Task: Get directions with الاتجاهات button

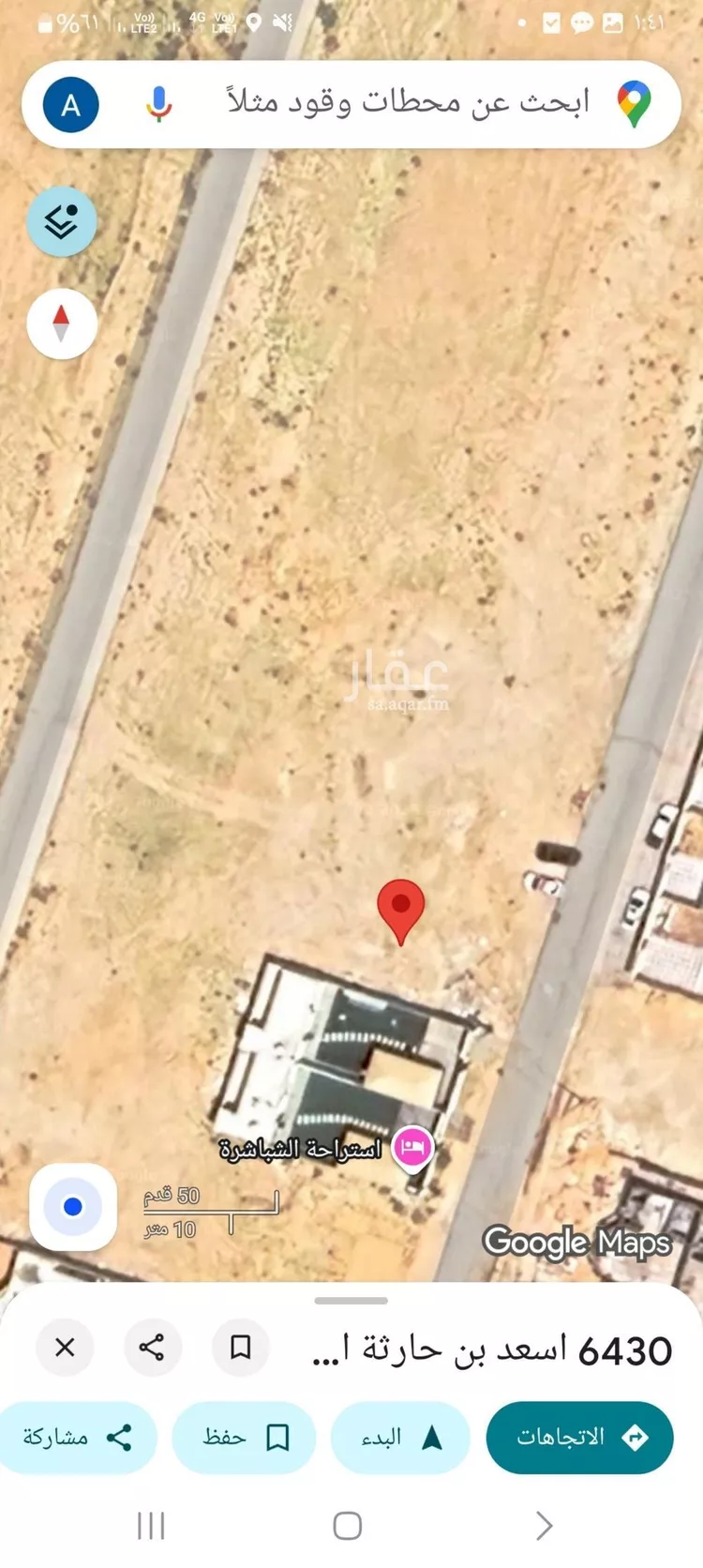Action: tap(579, 1437)
